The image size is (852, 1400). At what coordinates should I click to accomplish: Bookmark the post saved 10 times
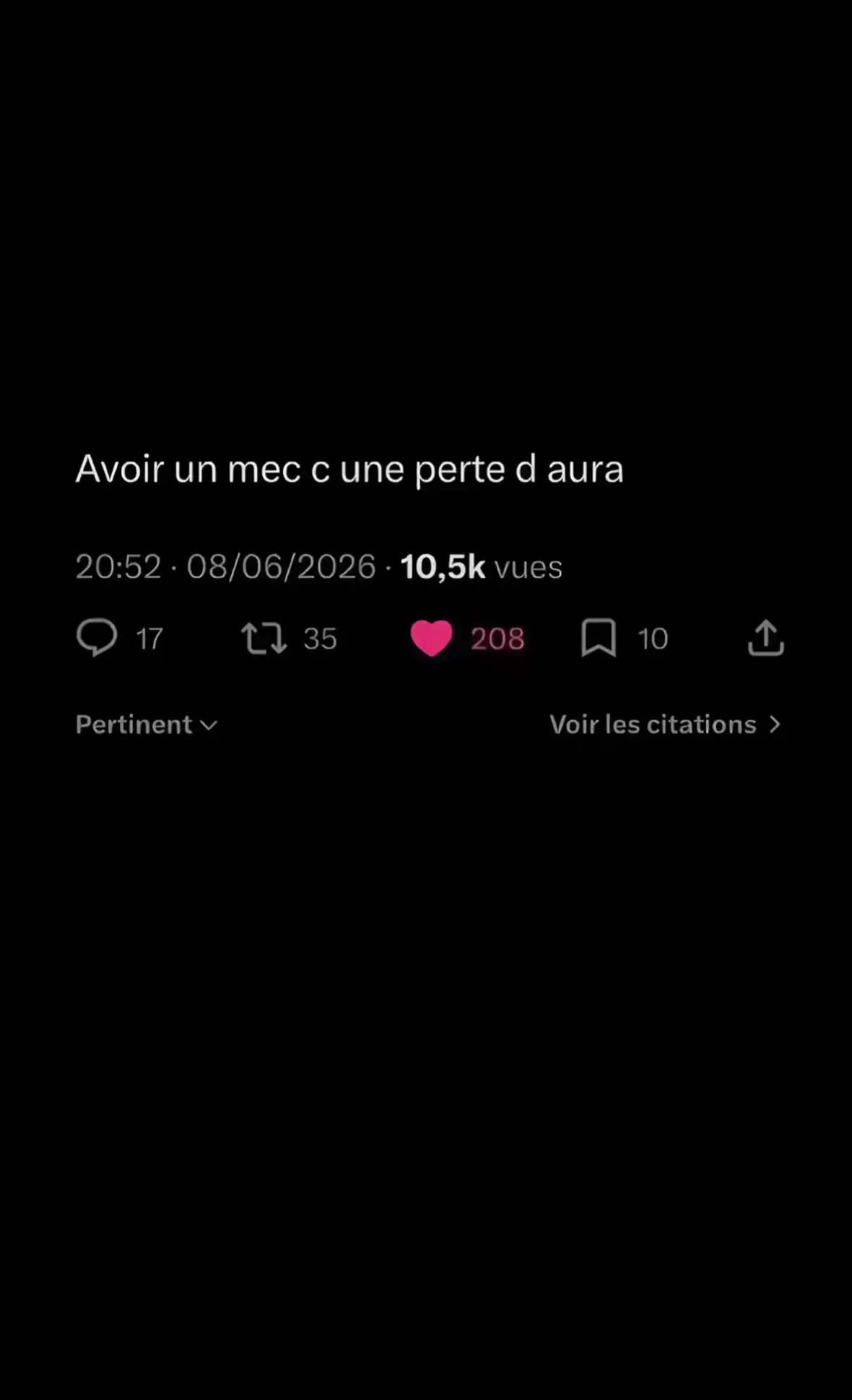599,638
